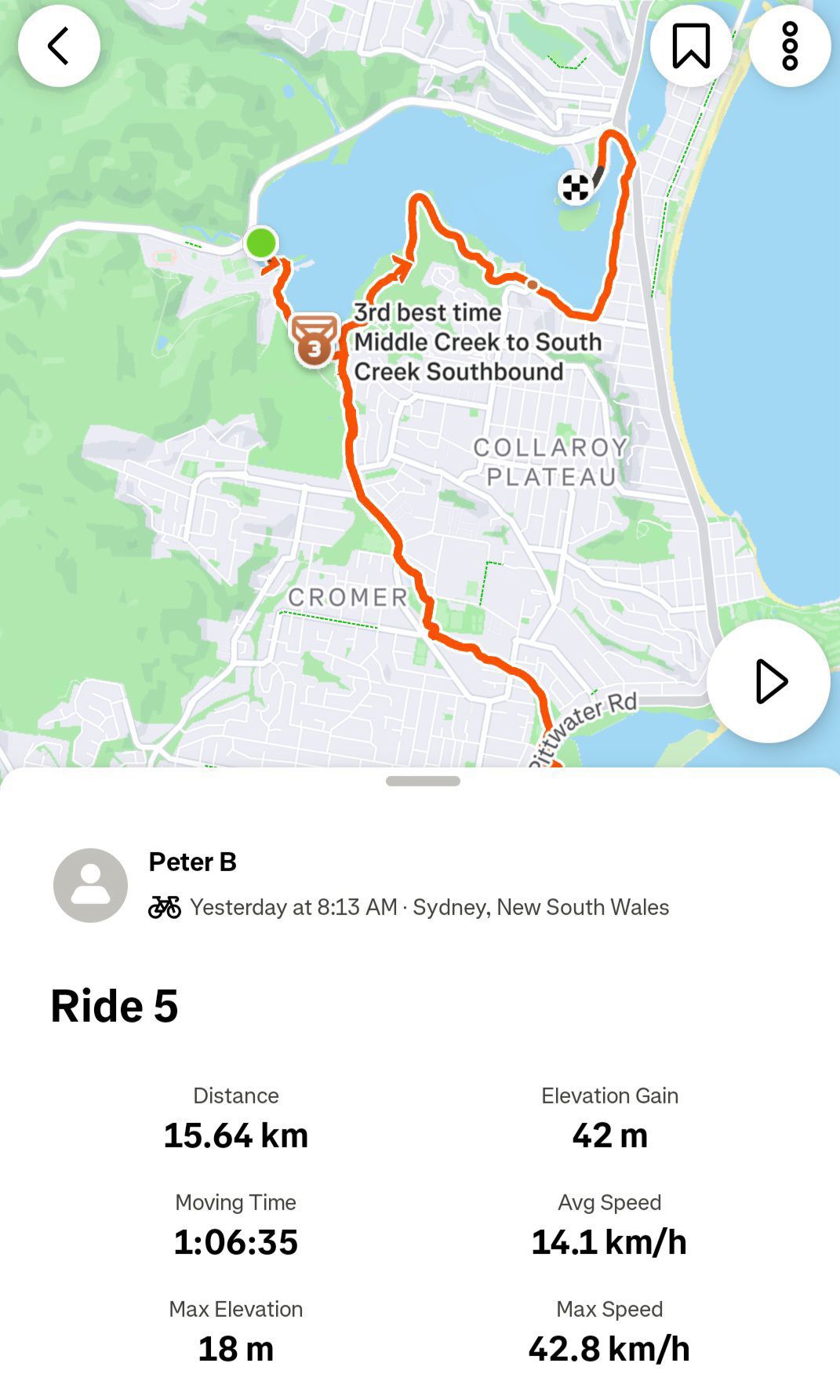
Task: Go back using the arrow button
Action: [59, 46]
